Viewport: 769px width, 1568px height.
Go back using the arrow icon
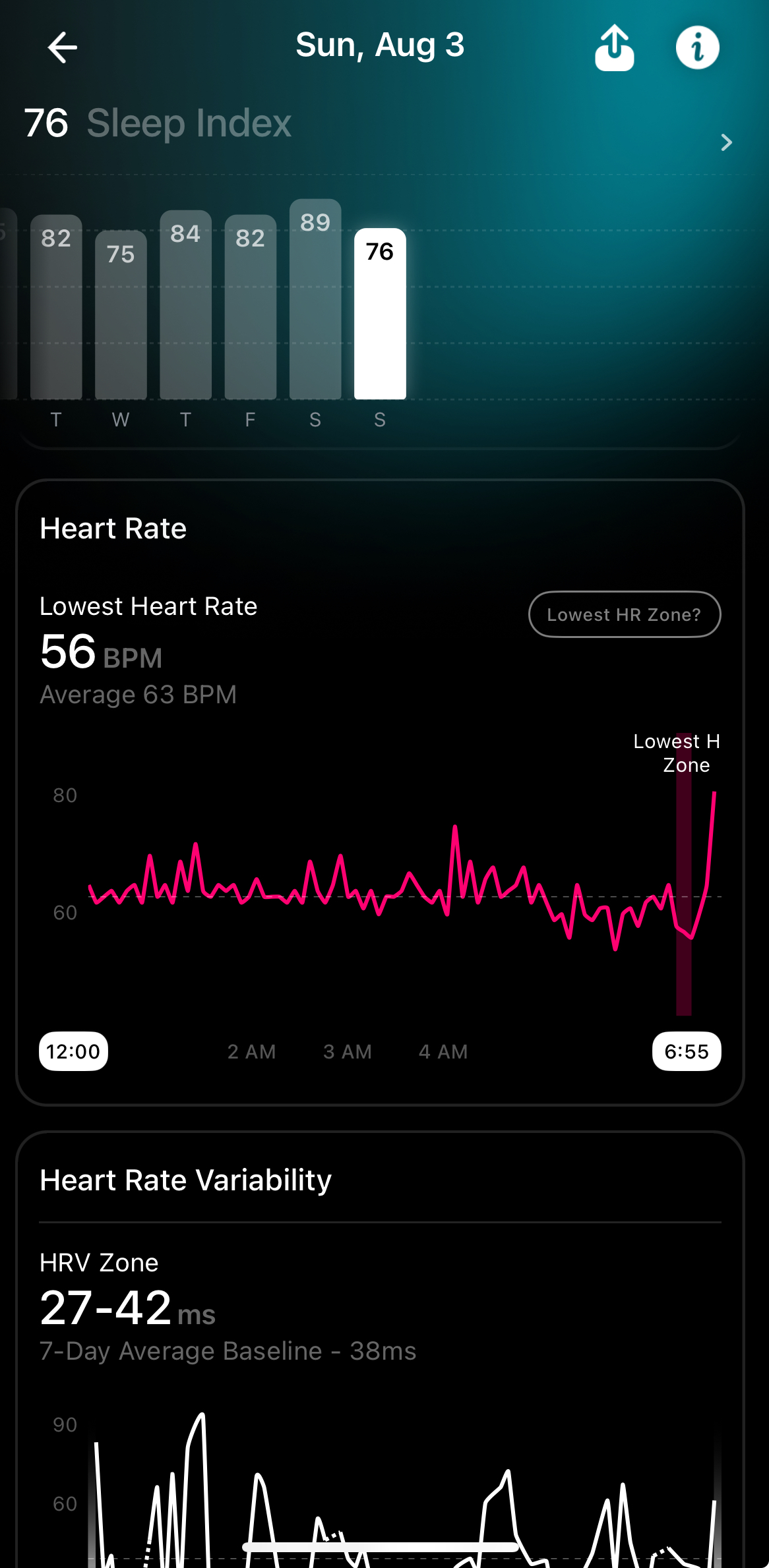point(63,47)
